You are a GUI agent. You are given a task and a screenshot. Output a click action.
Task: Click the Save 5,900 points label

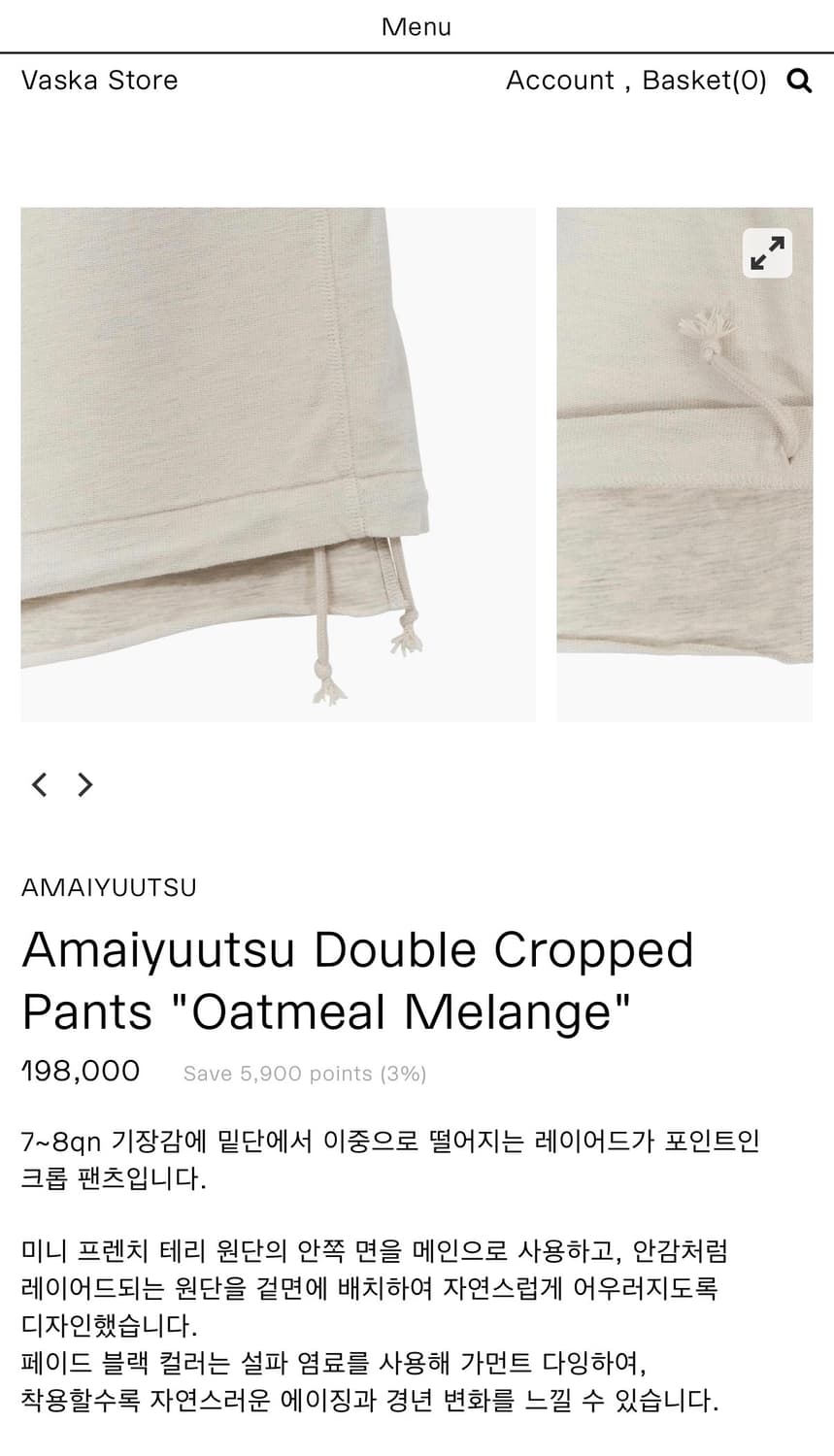coord(304,1074)
